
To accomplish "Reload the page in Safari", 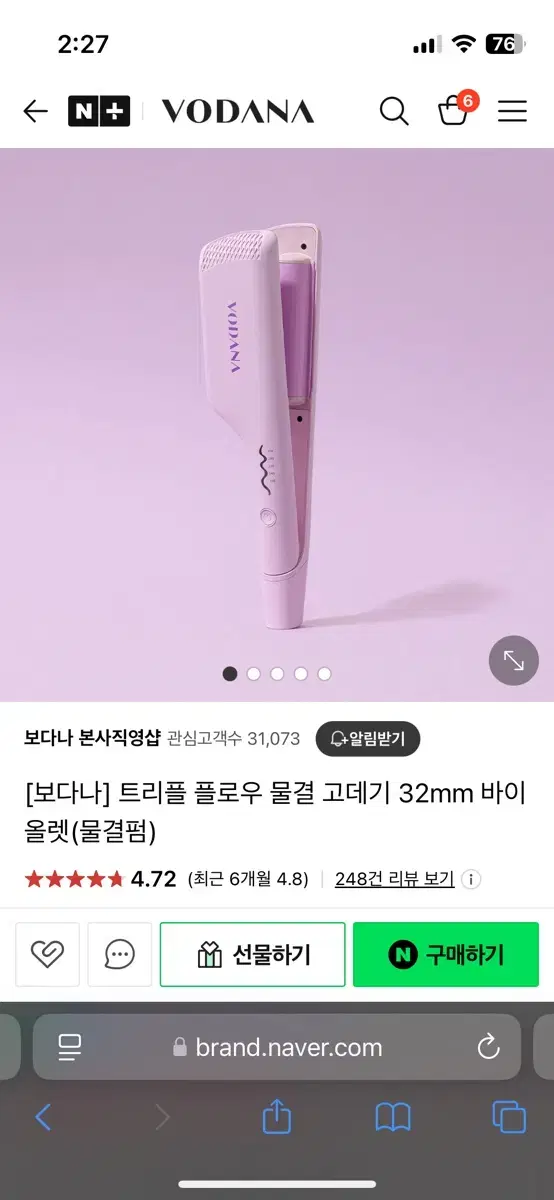I will 488,1047.
